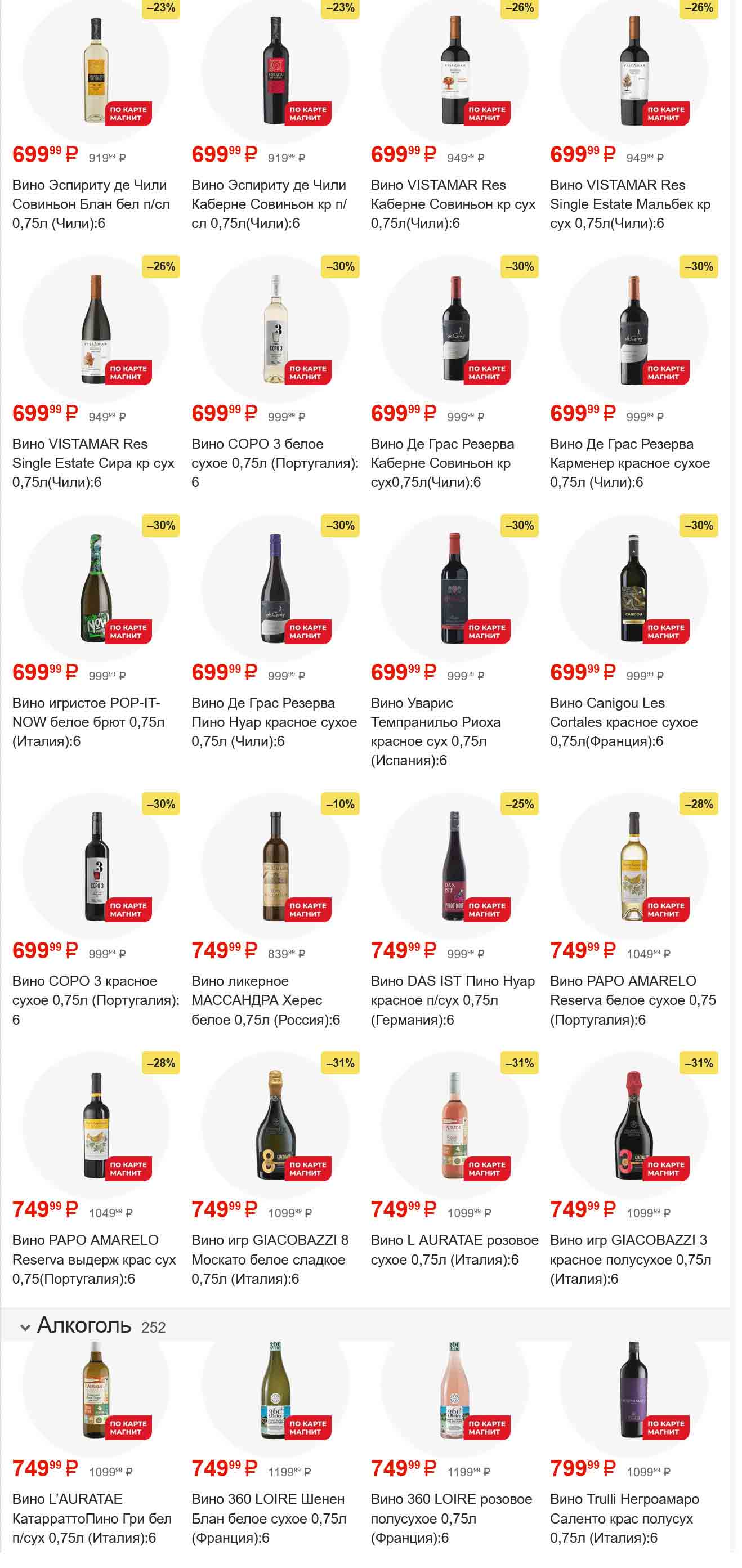742x1568 pixels.
Task: Select Де Грас Резерва Пино Нуар
Action: click(x=274, y=721)
